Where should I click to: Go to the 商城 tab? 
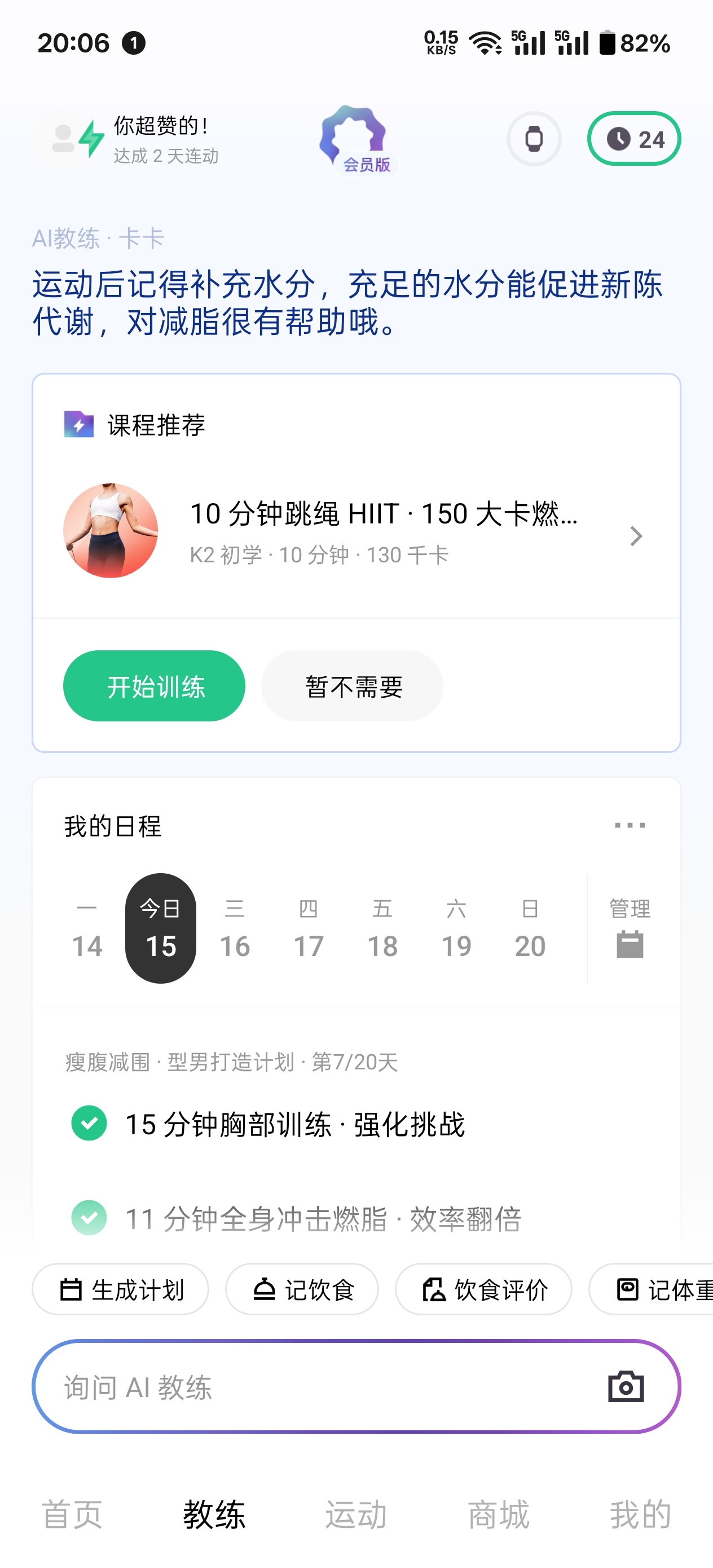point(499,1514)
